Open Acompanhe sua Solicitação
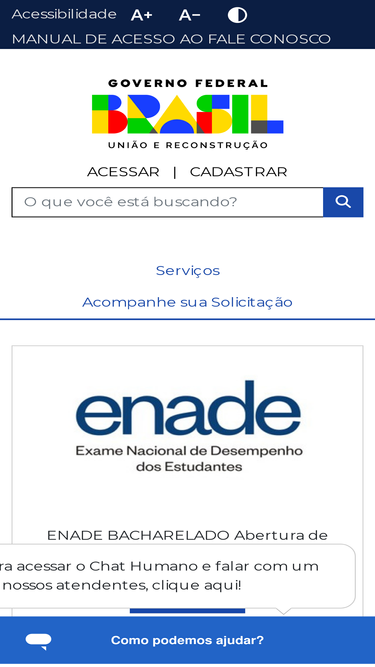Viewport: 375px width, 667px height. [188, 302]
